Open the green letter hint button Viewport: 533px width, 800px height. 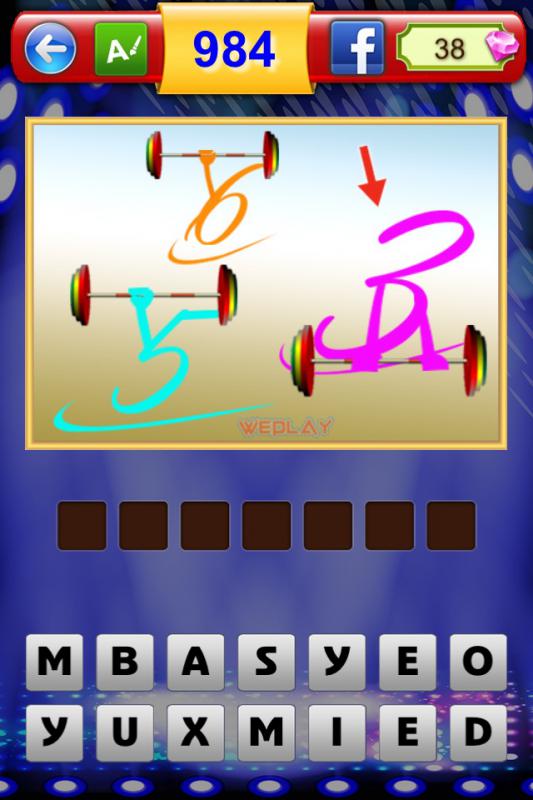[121, 49]
